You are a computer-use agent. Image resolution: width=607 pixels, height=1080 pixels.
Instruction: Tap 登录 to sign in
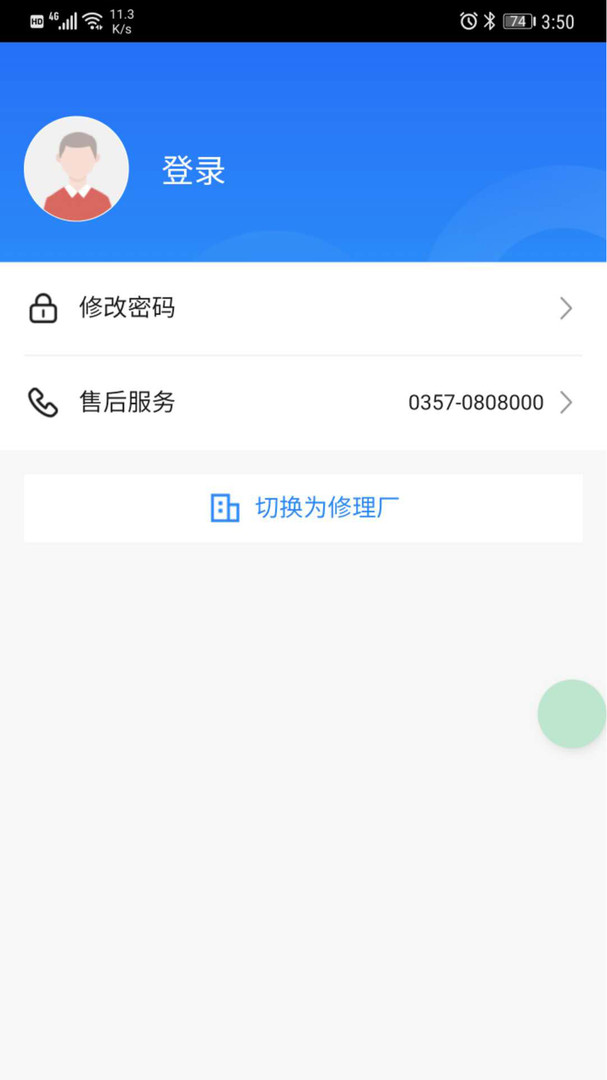point(193,171)
